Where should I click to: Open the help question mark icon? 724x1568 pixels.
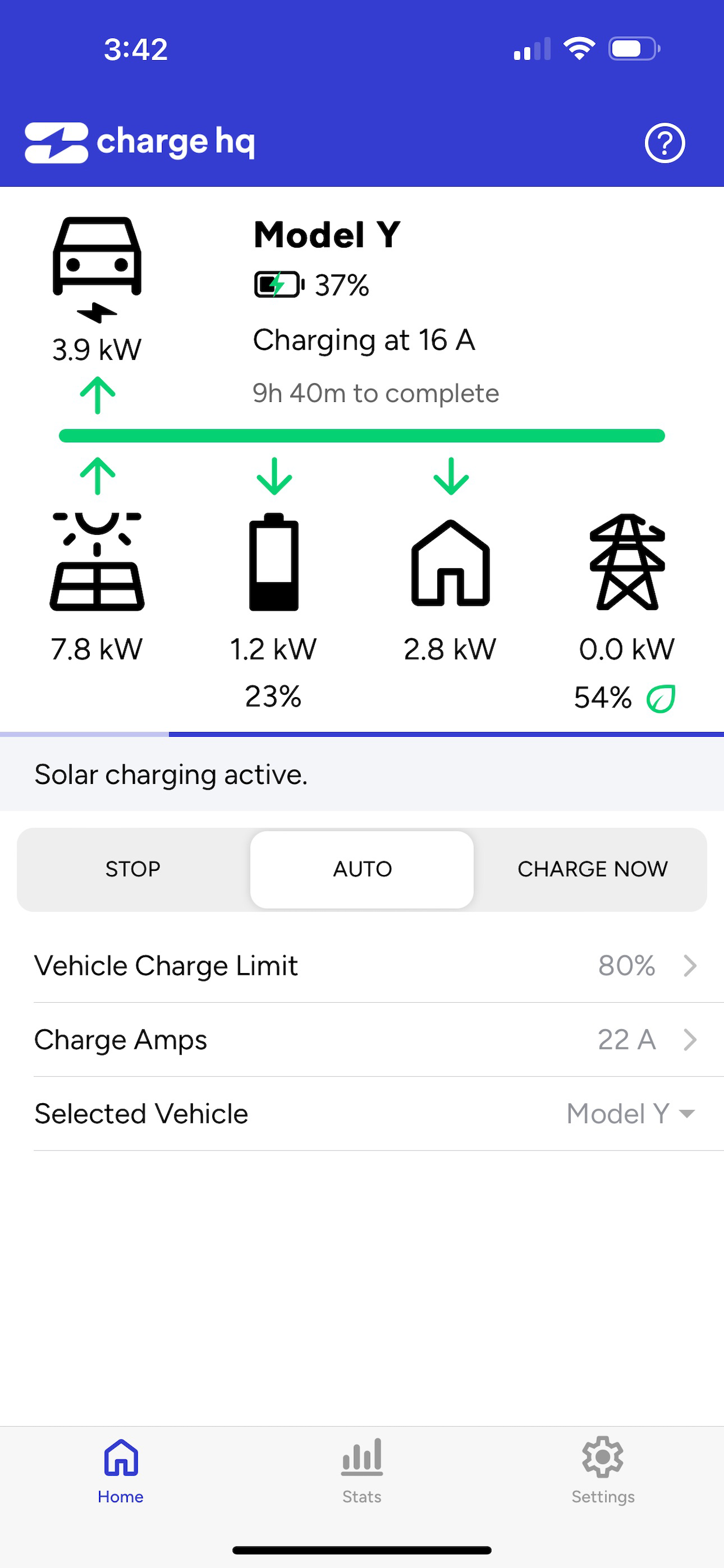click(665, 142)
